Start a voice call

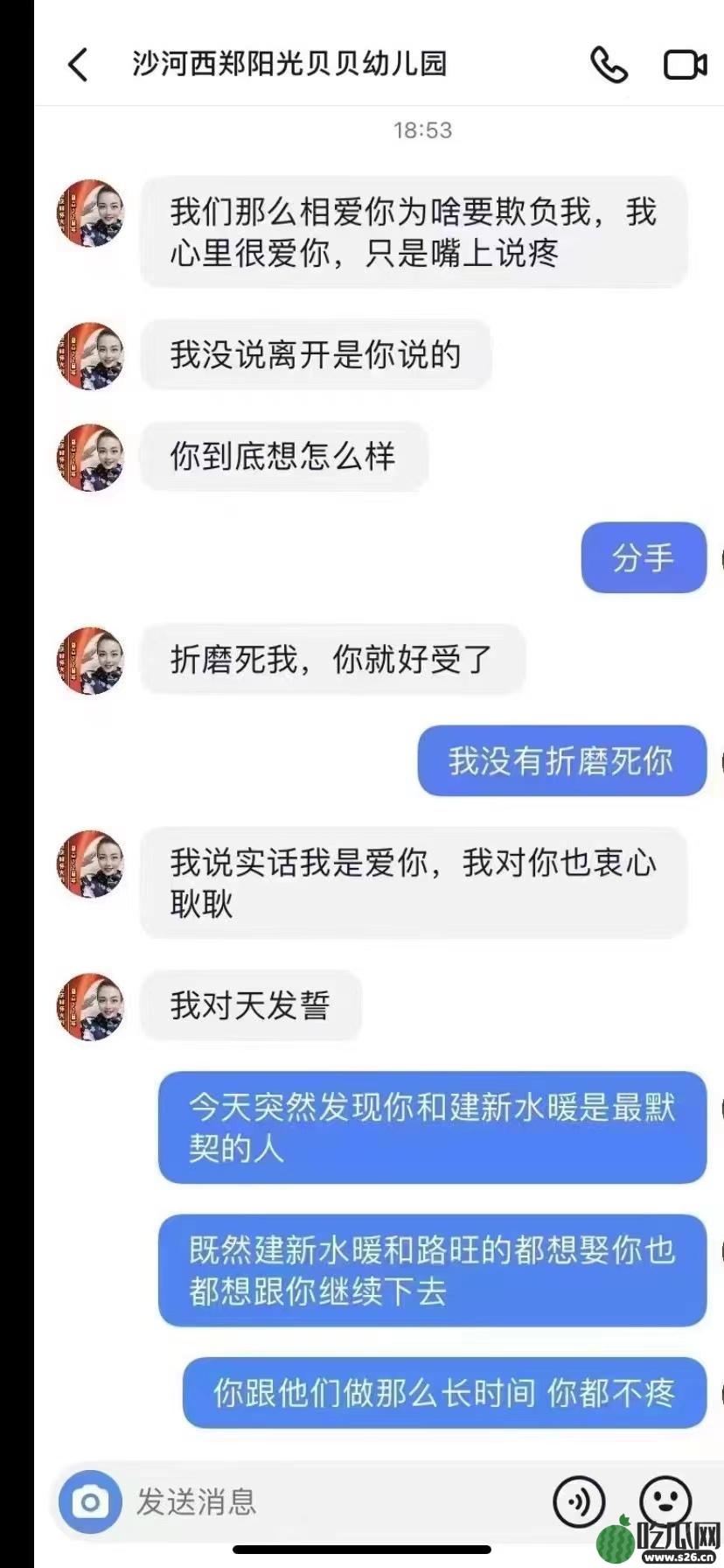click(x=609, y=65)
